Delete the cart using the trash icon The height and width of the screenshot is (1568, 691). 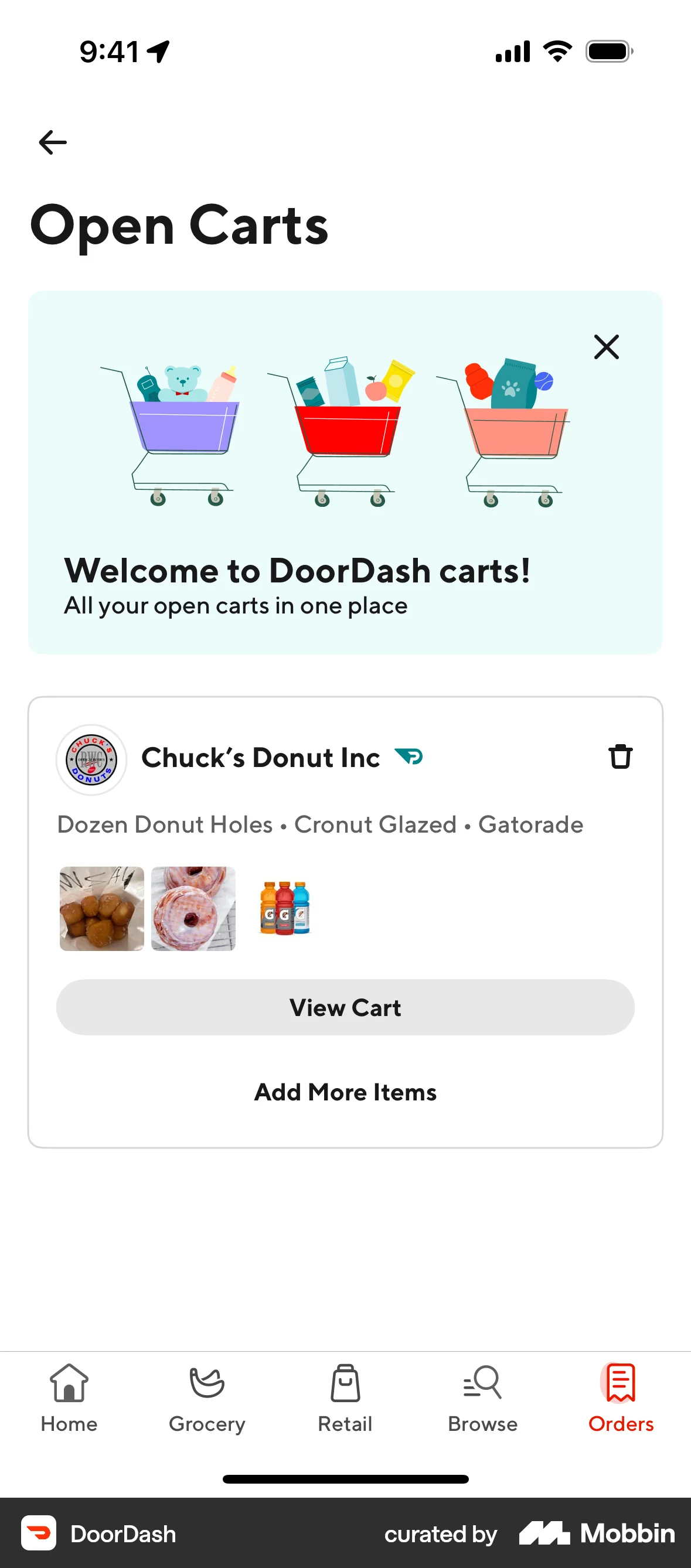pos(619,756)
